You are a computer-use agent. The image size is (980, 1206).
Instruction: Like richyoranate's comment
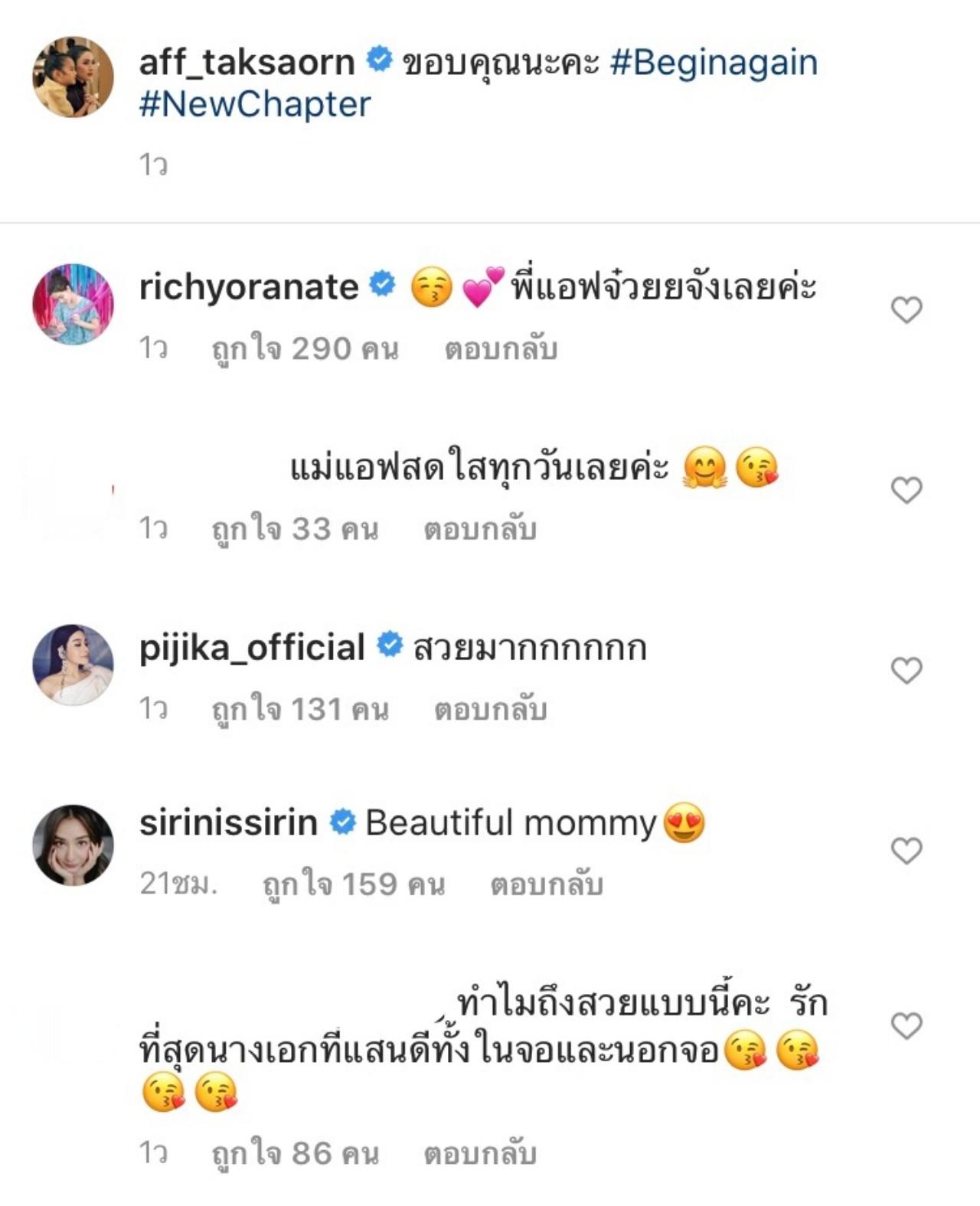[x=906, y=310]
